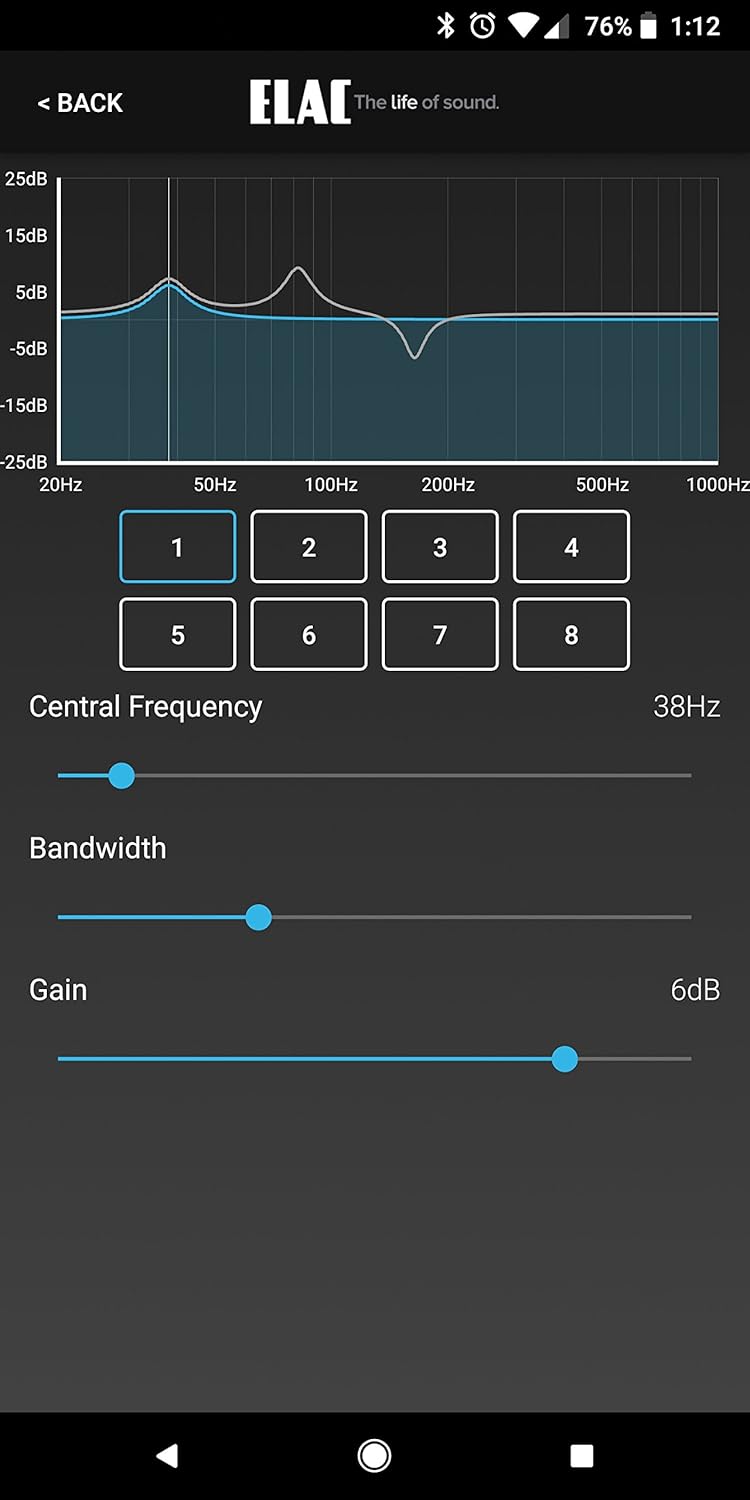750x1500 pixels.
Task: Click the BACK navigation control
Action: click(x=80, y=102)
